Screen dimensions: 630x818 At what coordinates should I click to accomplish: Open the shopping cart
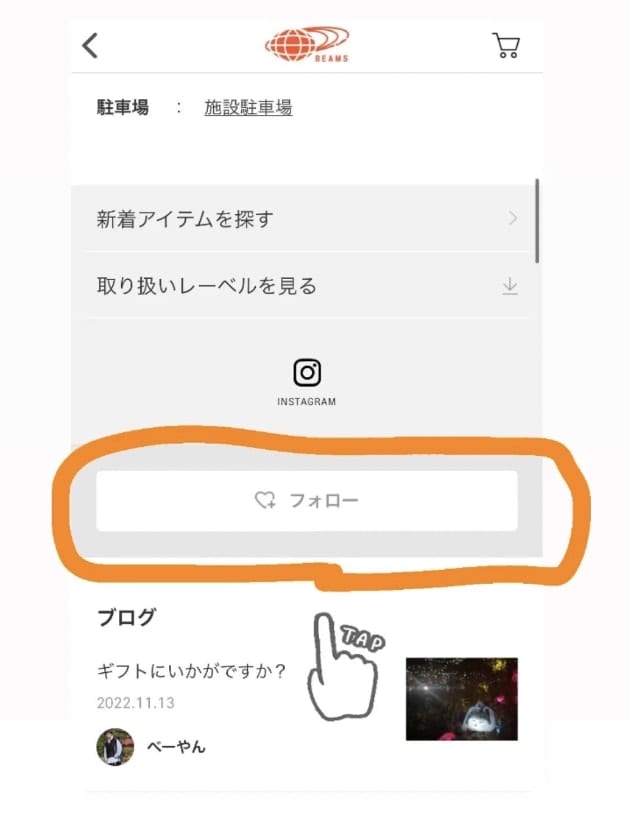(x=506, y=46)
